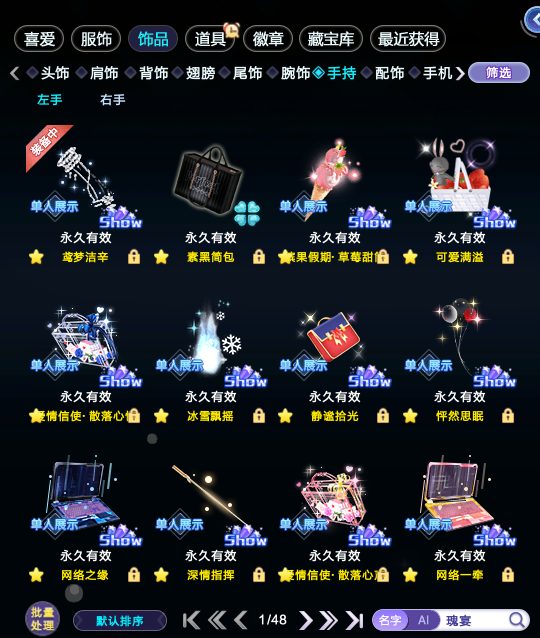Switch to the 右手 items
The width and height of the screenshot is (540, 638).
click(x=113, y=100)
